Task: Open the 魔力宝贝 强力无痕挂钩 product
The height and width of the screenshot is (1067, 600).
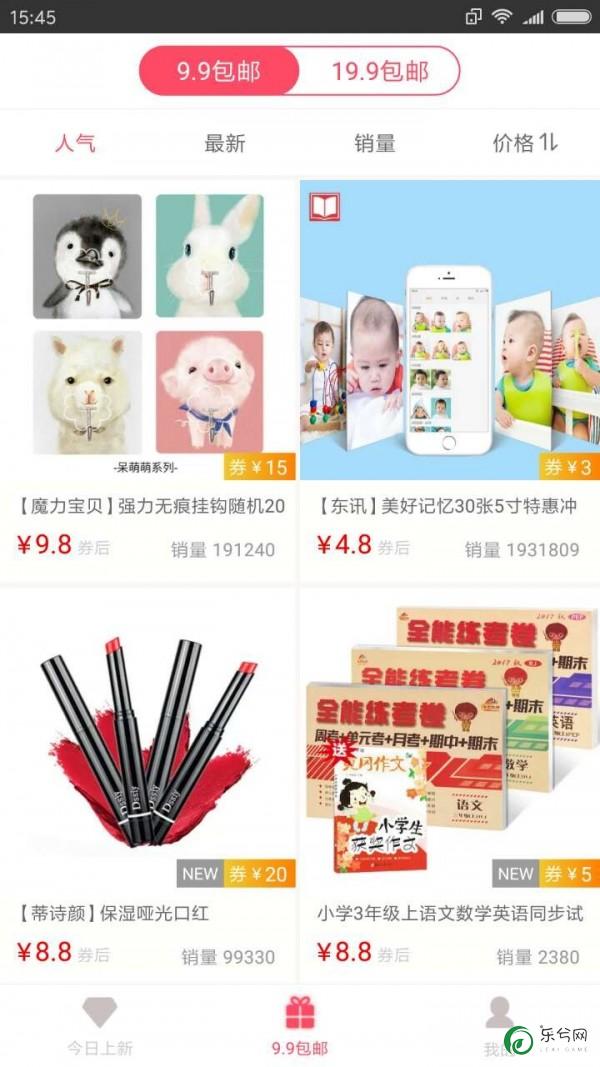Action: [x=149, y=380]
